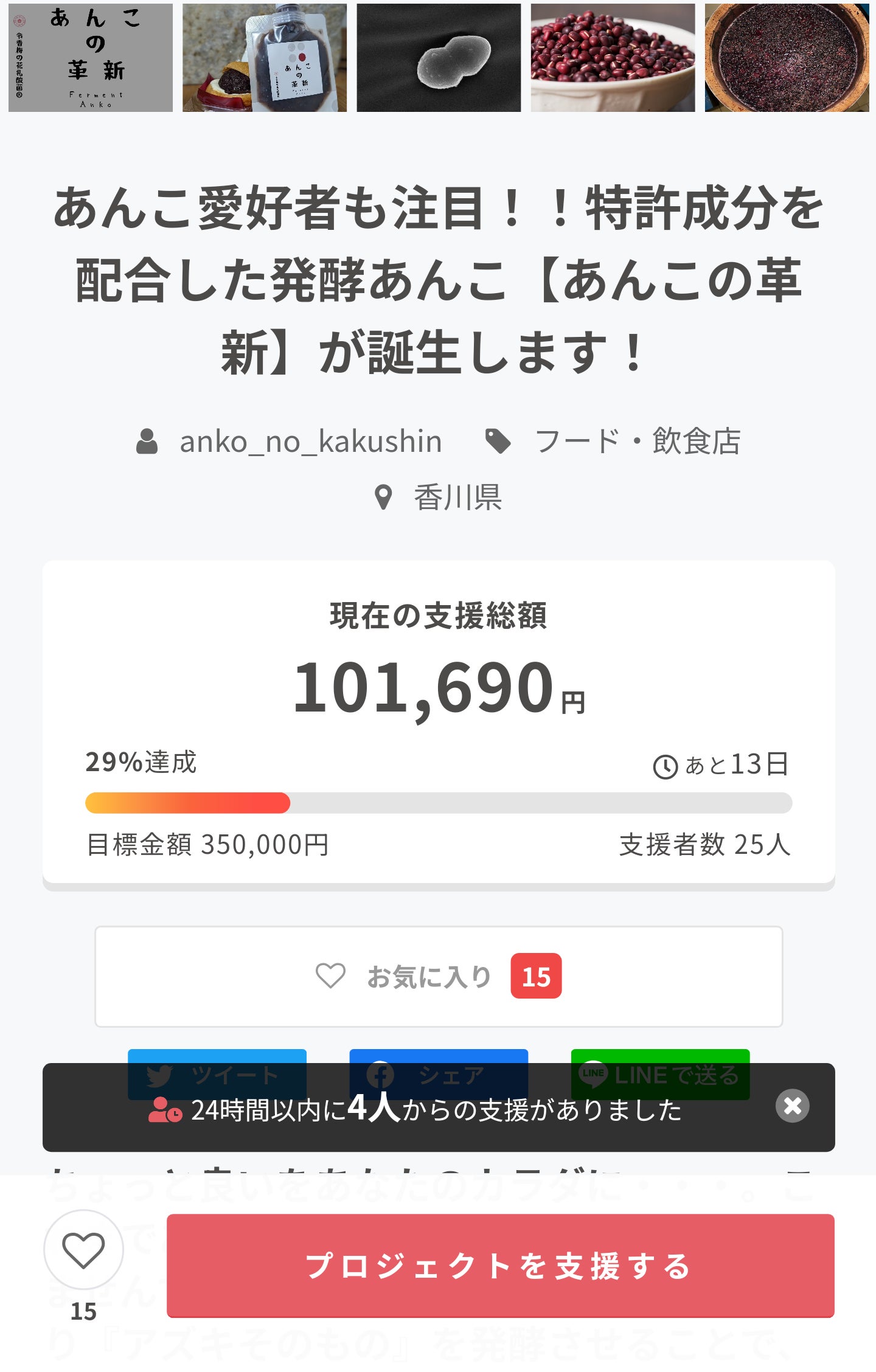Tap the floating heart favorite icon

point(83,1249)
